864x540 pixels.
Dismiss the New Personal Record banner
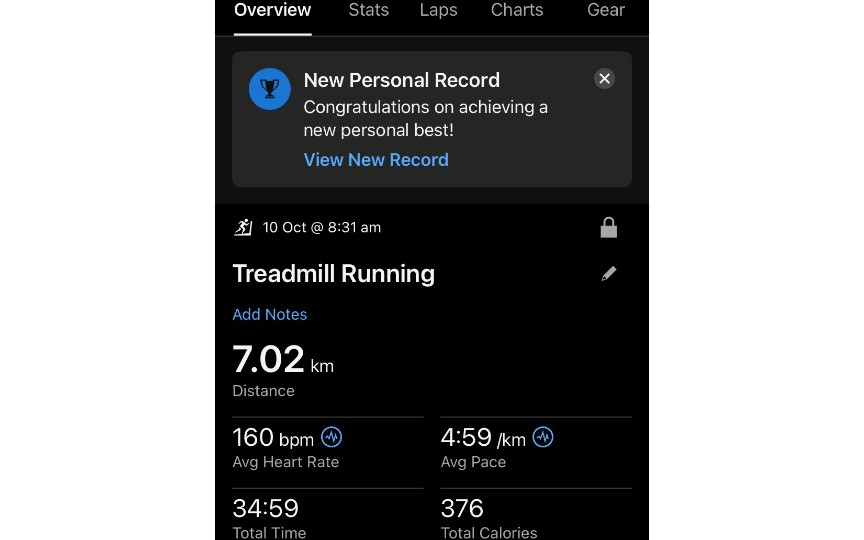(604, 79)
